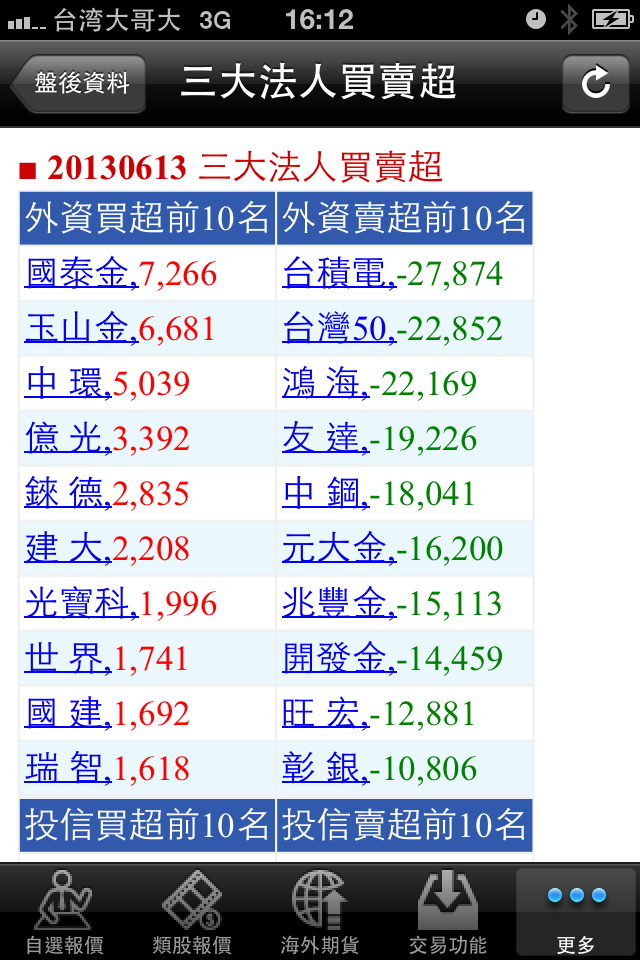Open the 彰銀 stock link
Screen dimensions: 640x960
click(325, 768)
